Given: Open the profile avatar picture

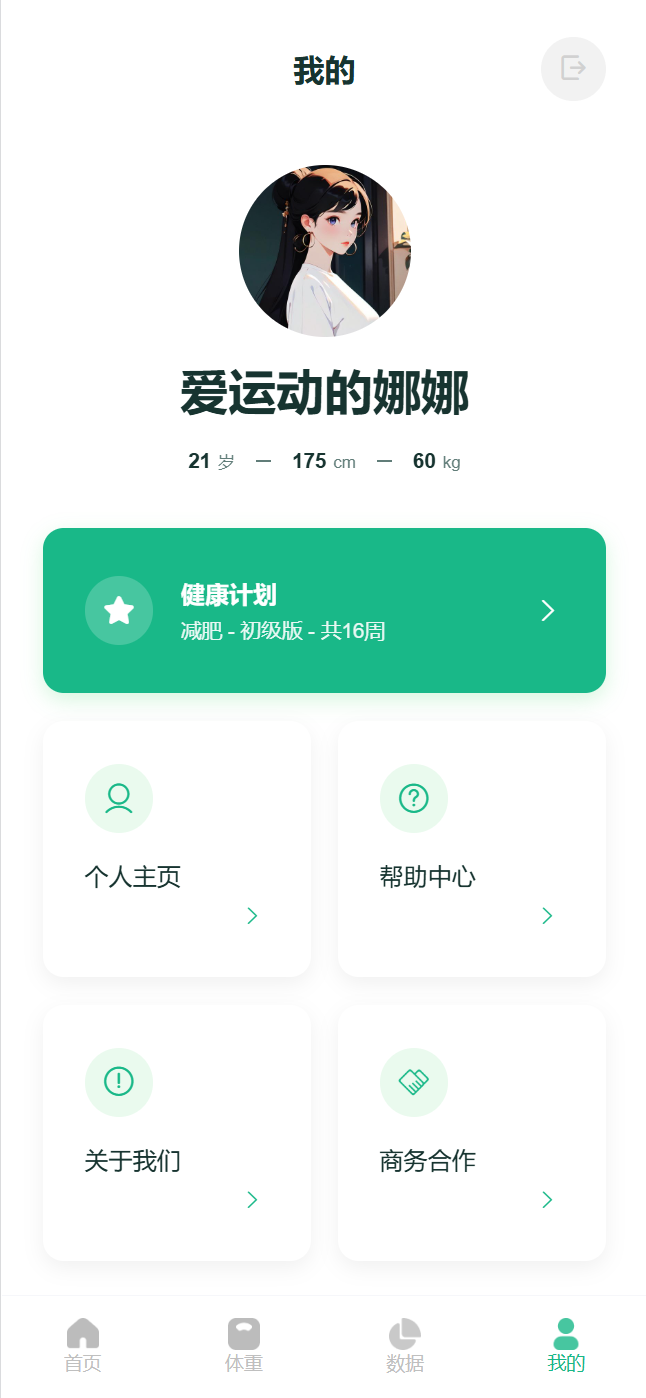Looking at the screenshot, I should tap(324, 251).
